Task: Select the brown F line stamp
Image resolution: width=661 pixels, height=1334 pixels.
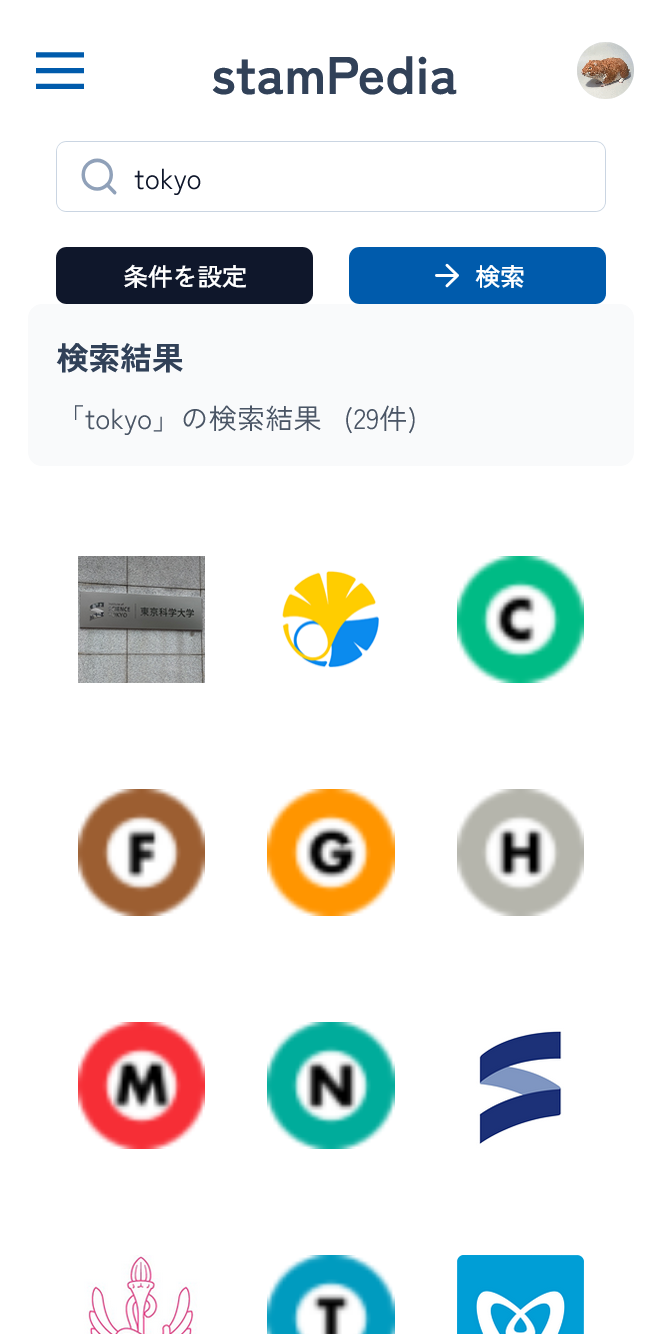Action: [x=142, y=852]
